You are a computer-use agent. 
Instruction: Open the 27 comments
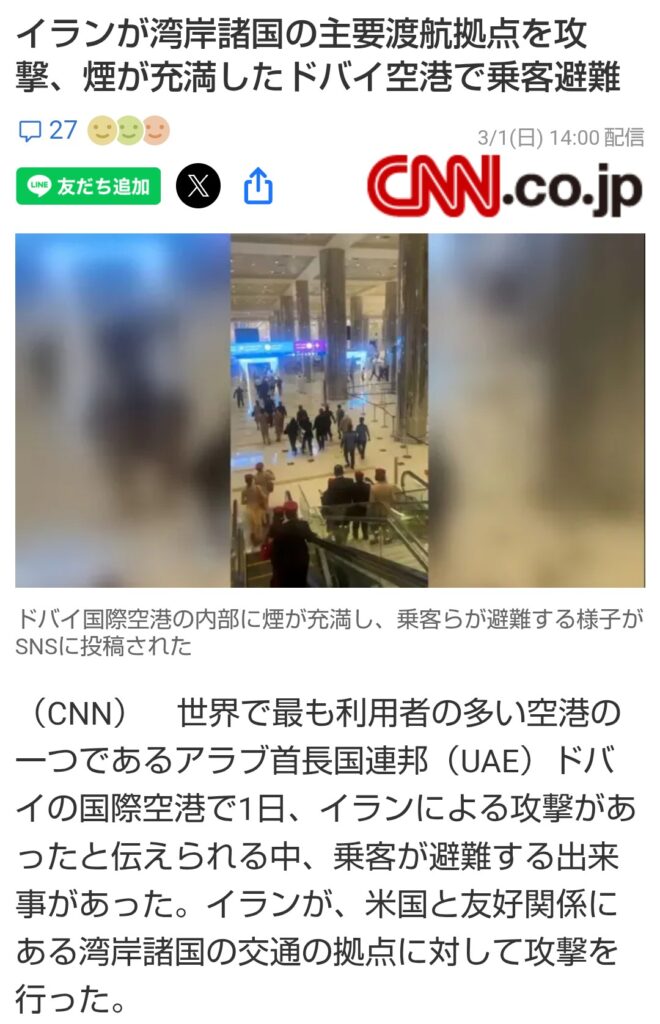[48, 131]
